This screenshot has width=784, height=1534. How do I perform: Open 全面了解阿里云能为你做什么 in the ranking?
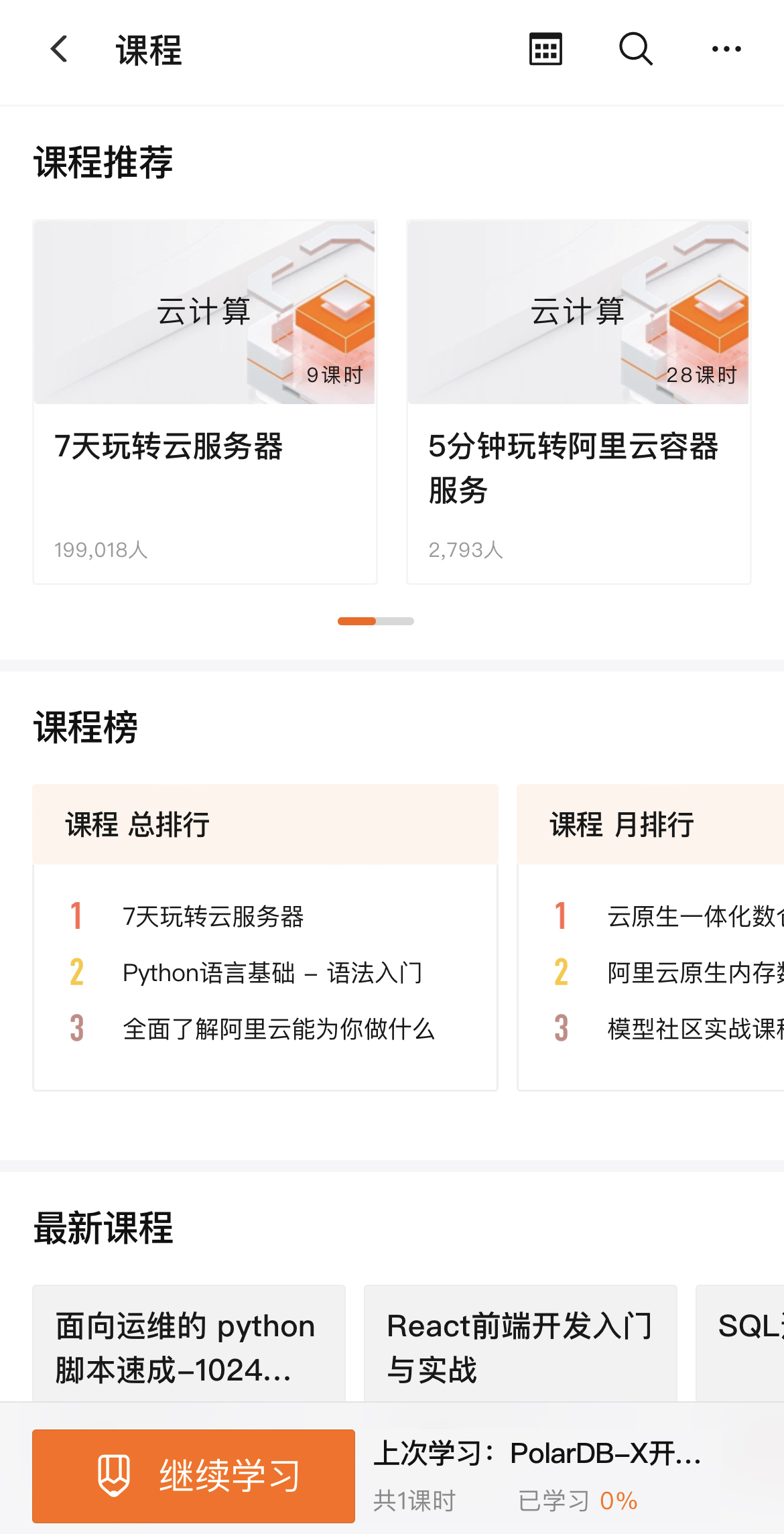coord(278,1029)
